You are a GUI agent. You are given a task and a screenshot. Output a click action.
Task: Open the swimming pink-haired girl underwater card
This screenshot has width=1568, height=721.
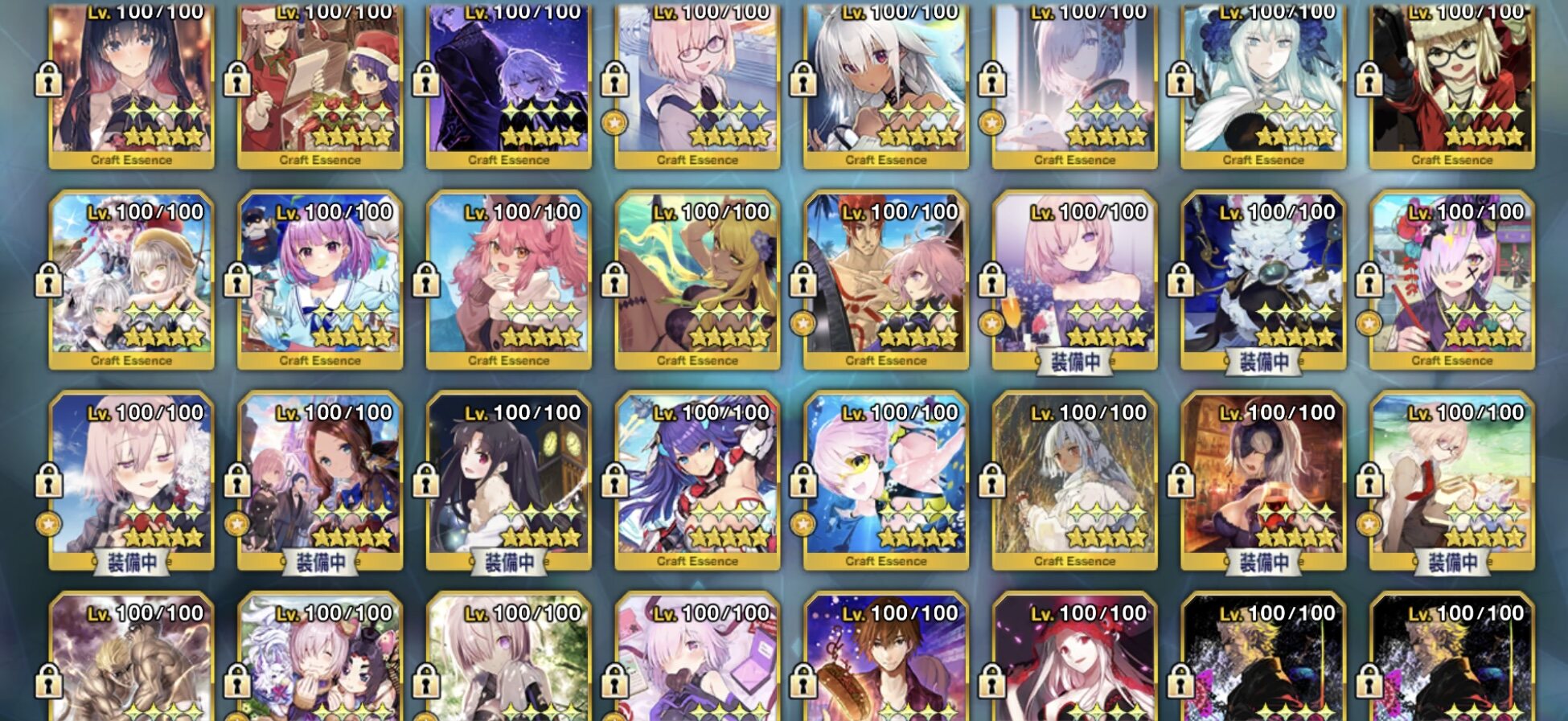pos(886,481)
